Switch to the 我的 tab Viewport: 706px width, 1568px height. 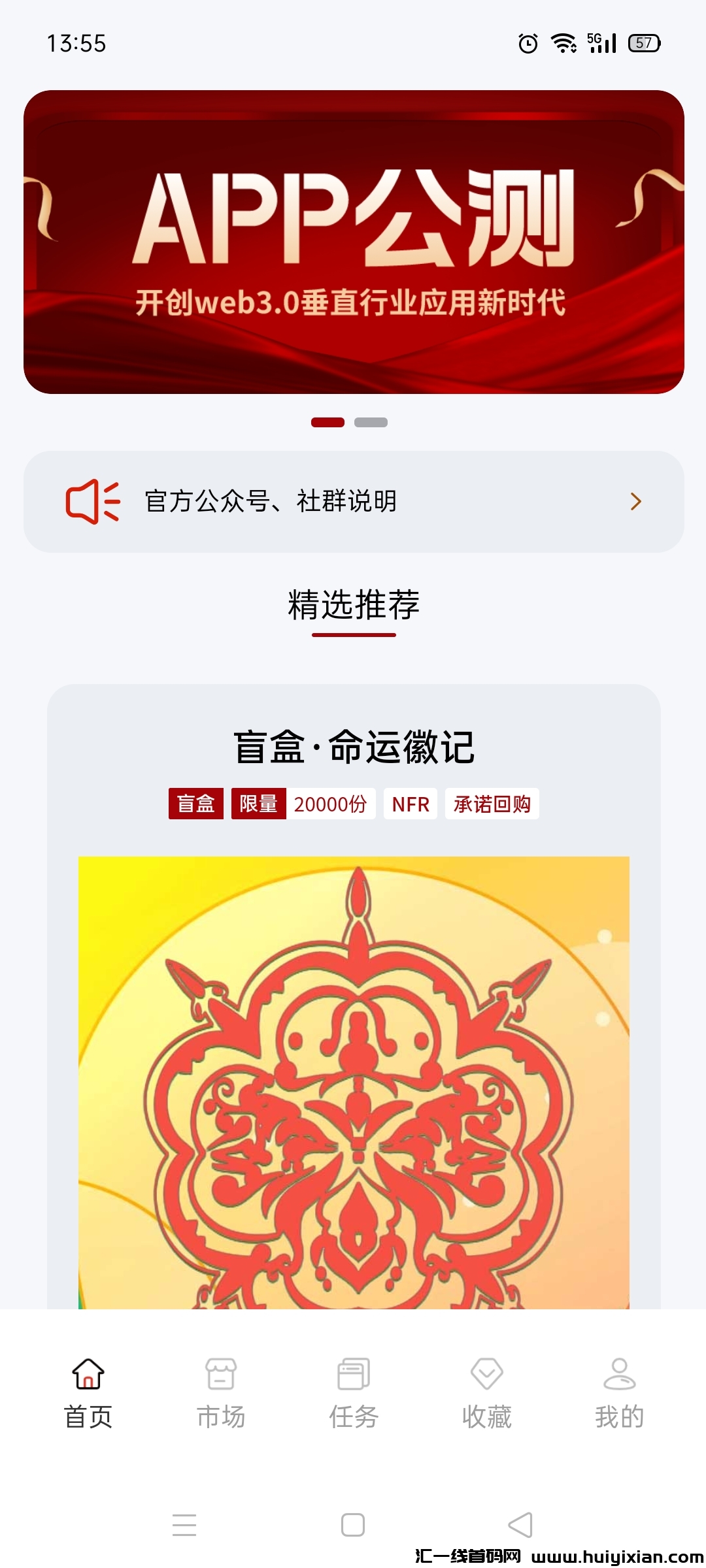click(619, 1393)
